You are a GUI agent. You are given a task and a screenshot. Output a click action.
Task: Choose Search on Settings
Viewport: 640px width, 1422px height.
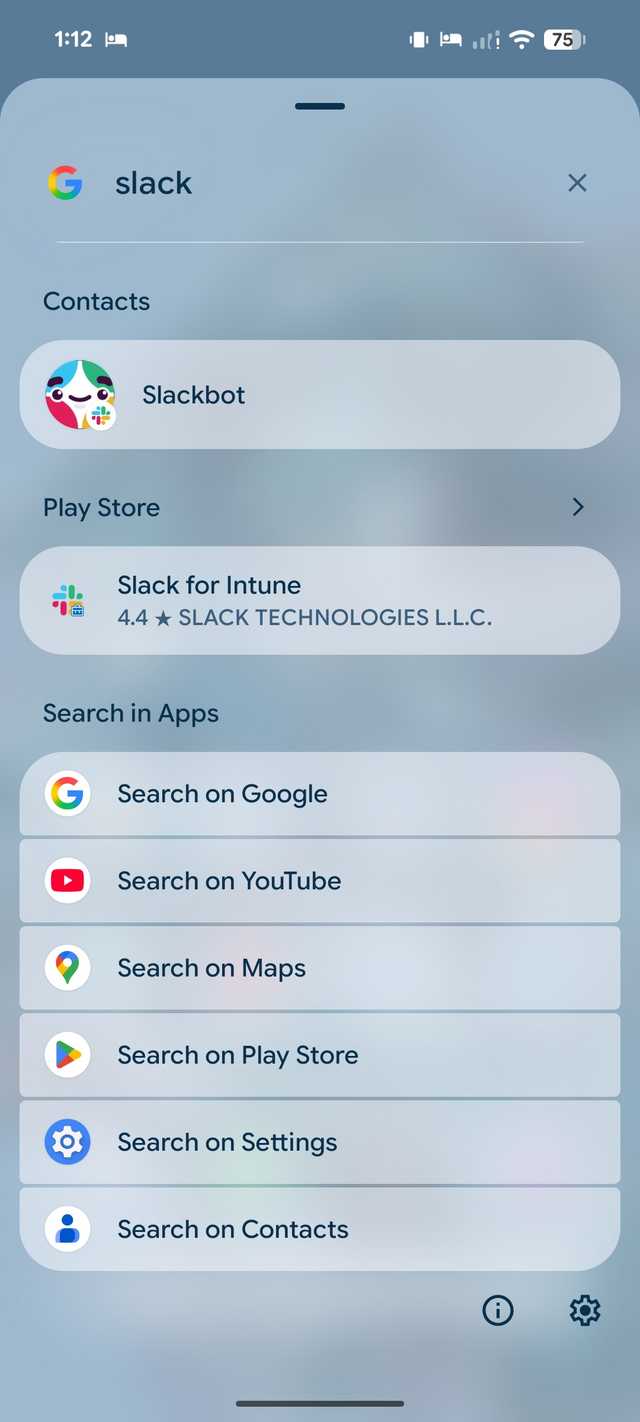click(x=320, y=1142)
